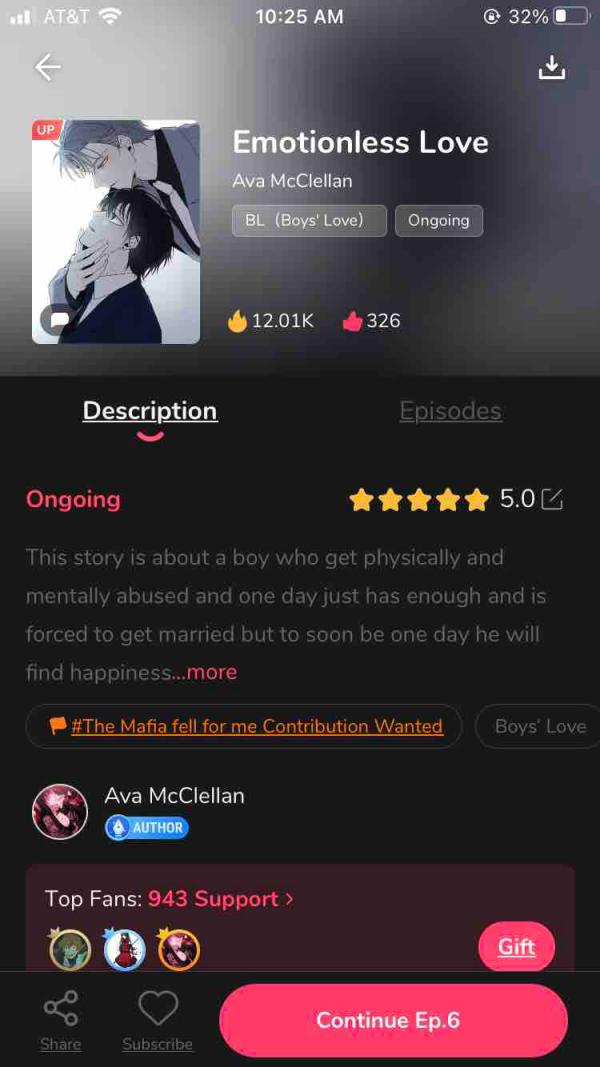
Task: Open #The Mafia fell for me contribution link
Action: point(245,726)
